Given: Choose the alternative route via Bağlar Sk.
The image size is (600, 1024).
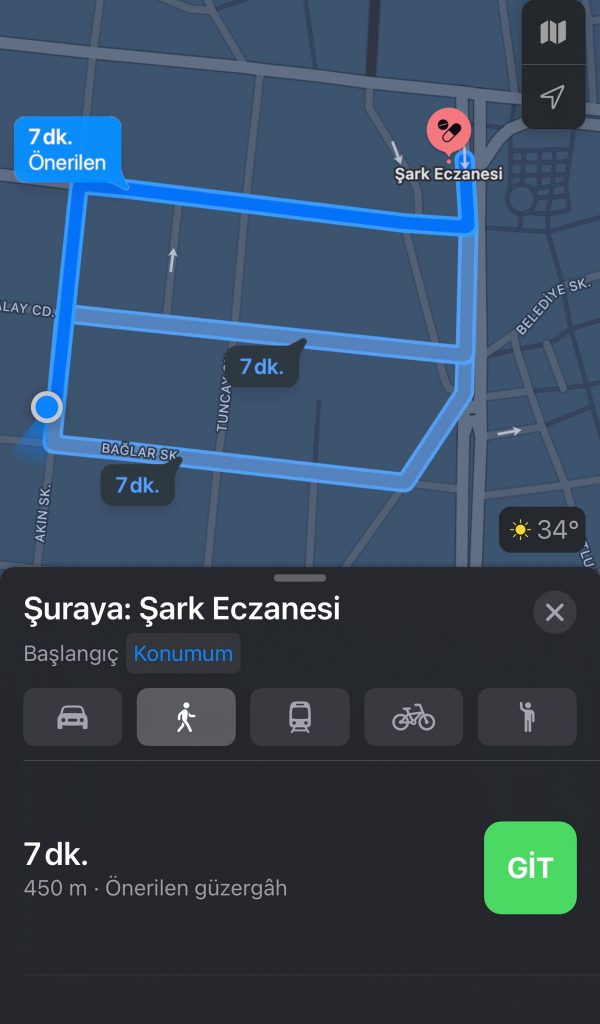Looking at the screenshot, I should point(137,485).
